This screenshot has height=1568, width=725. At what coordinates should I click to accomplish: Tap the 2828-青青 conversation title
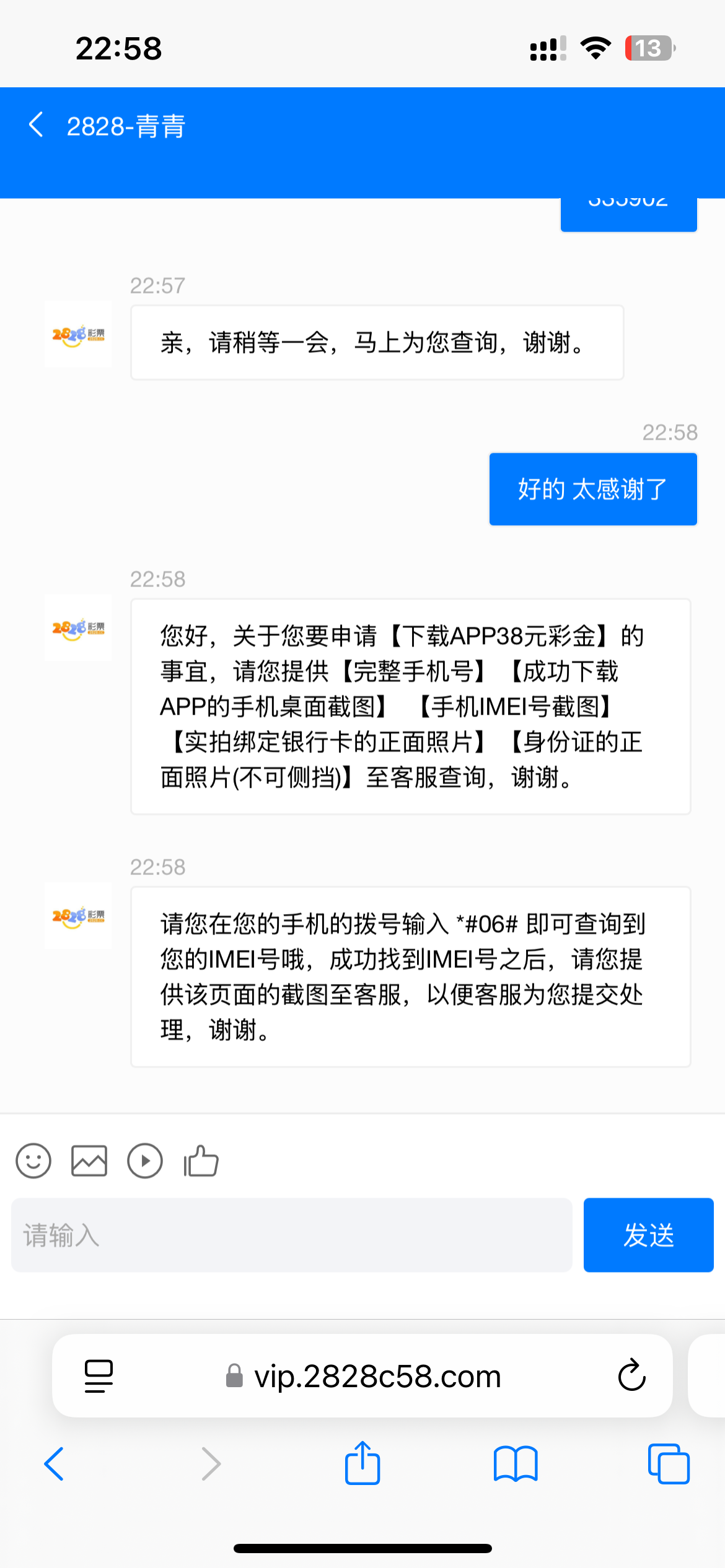coord(126,127)
